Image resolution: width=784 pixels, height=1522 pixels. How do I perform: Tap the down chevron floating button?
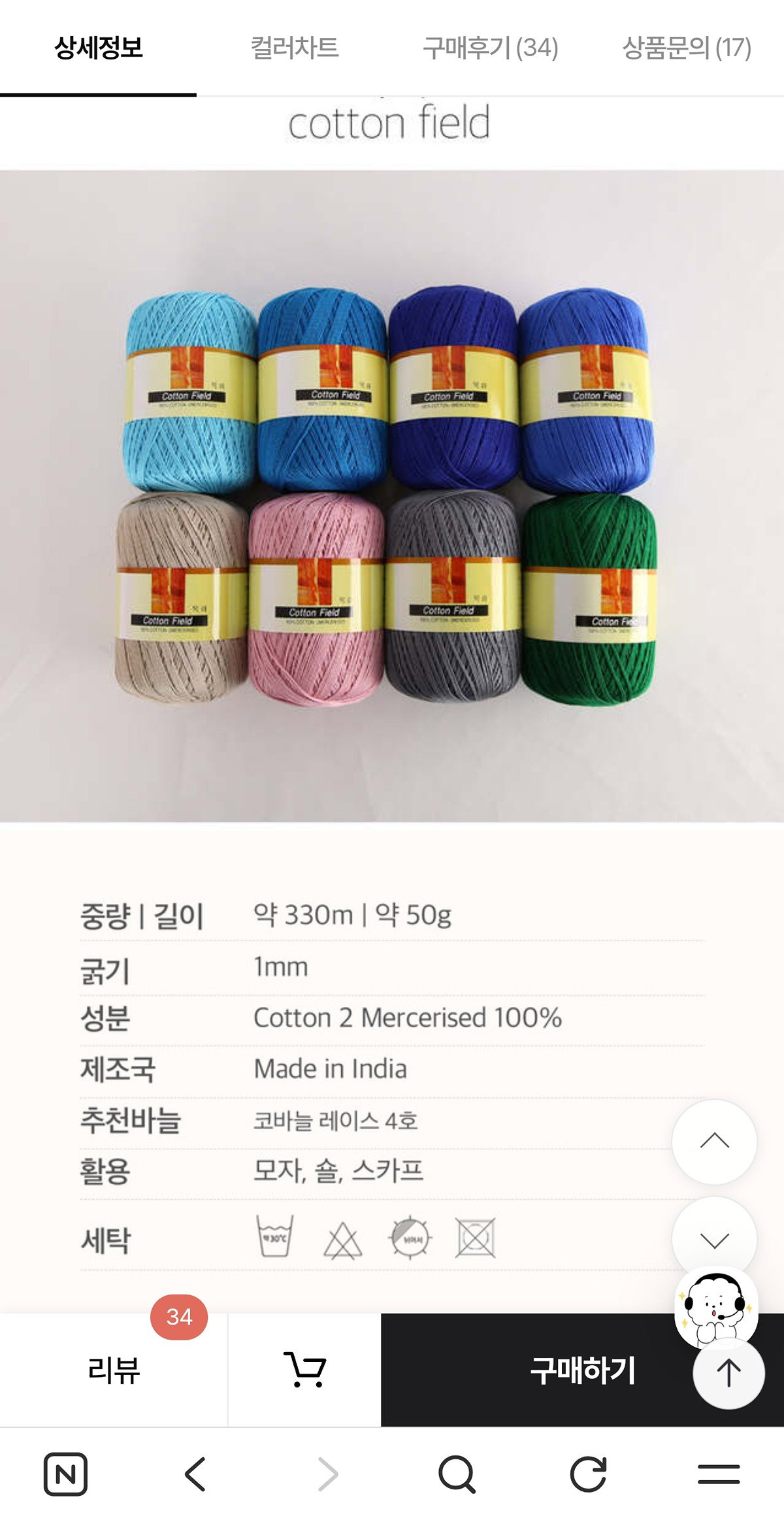715,1239
